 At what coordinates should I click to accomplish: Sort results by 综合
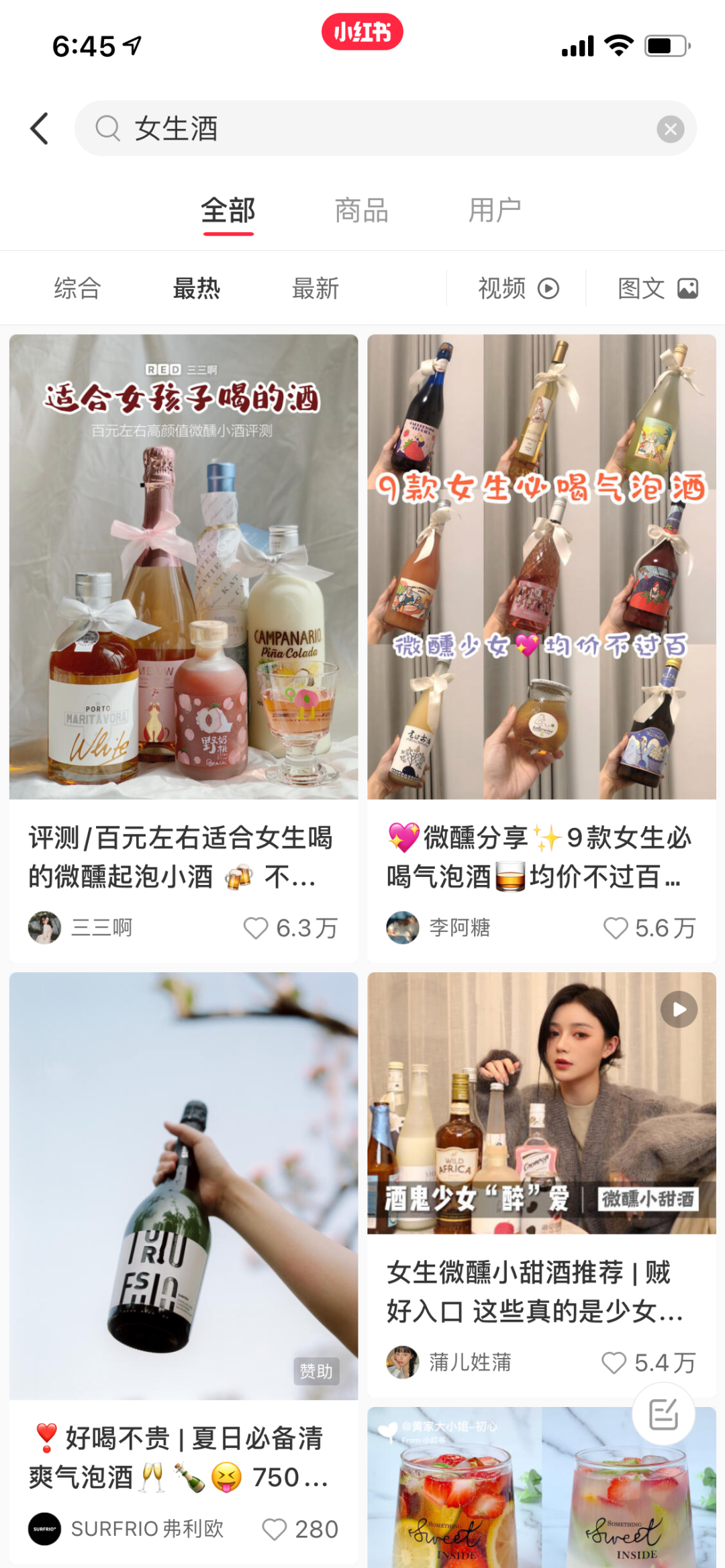pyautogui.click(x=78, y=289)
